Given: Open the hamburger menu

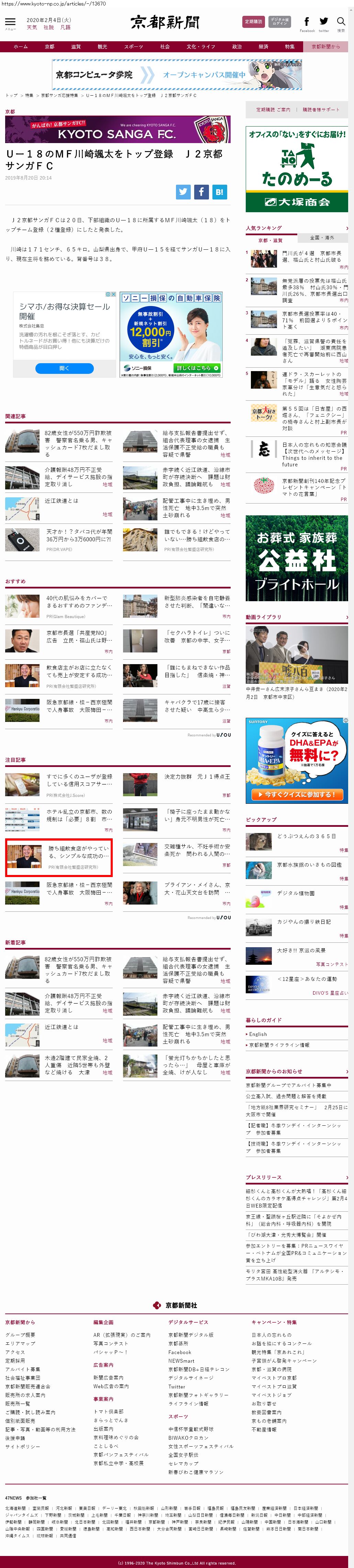Looking at the screenshot, I should coord(10,22).
